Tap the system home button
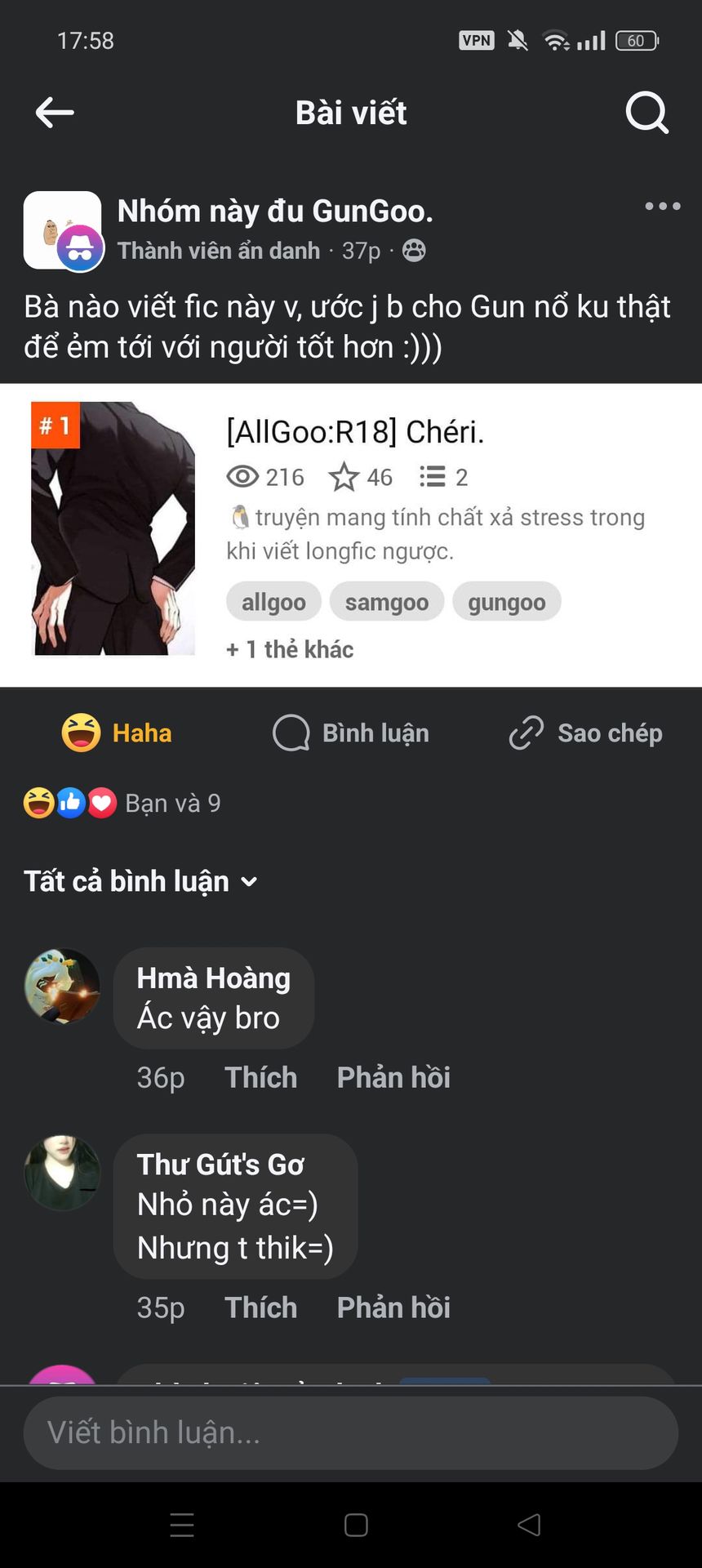 pos(356,1525)
